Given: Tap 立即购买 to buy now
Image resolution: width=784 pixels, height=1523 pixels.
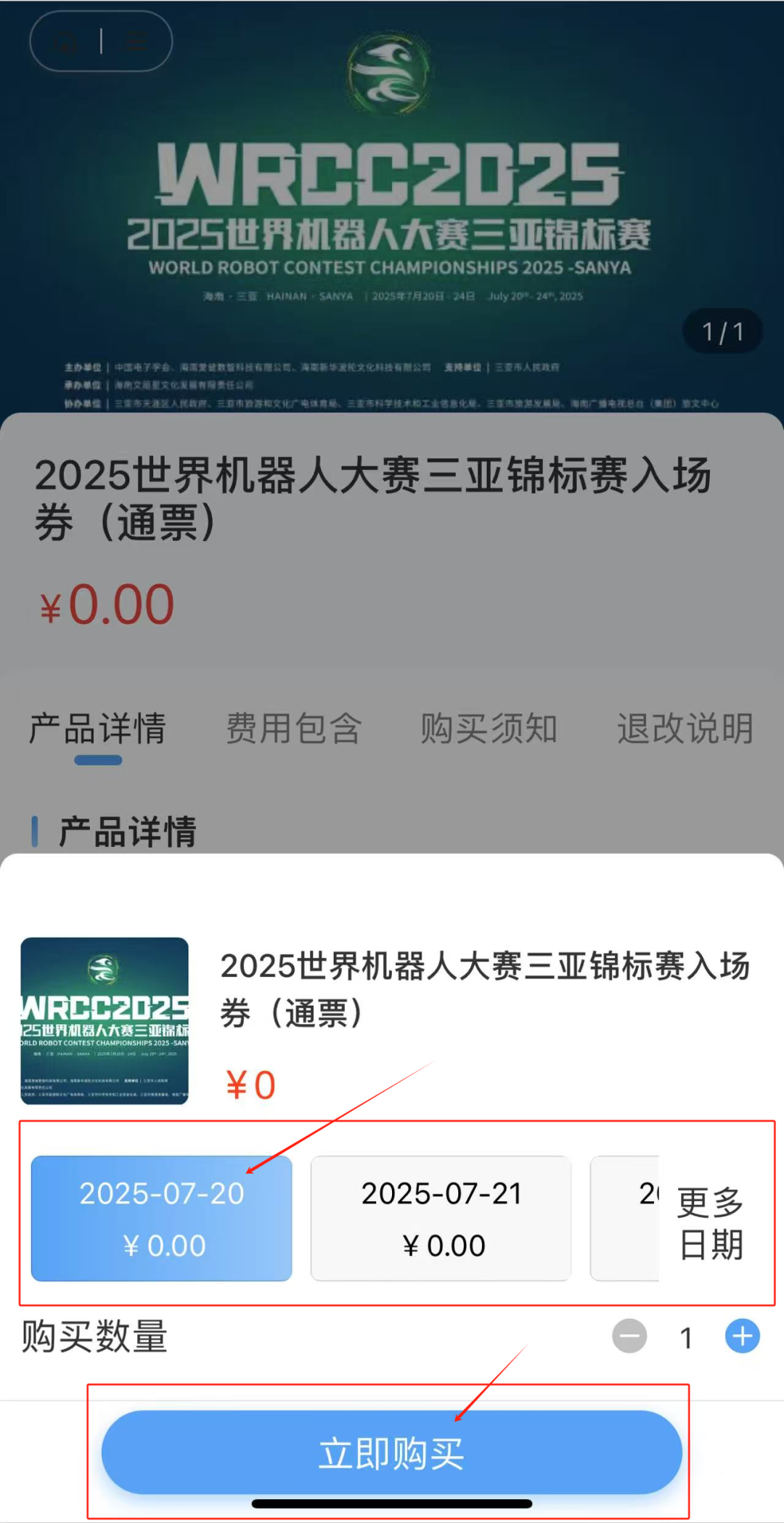Looking at the screenshot, I should click(392, 1453).
